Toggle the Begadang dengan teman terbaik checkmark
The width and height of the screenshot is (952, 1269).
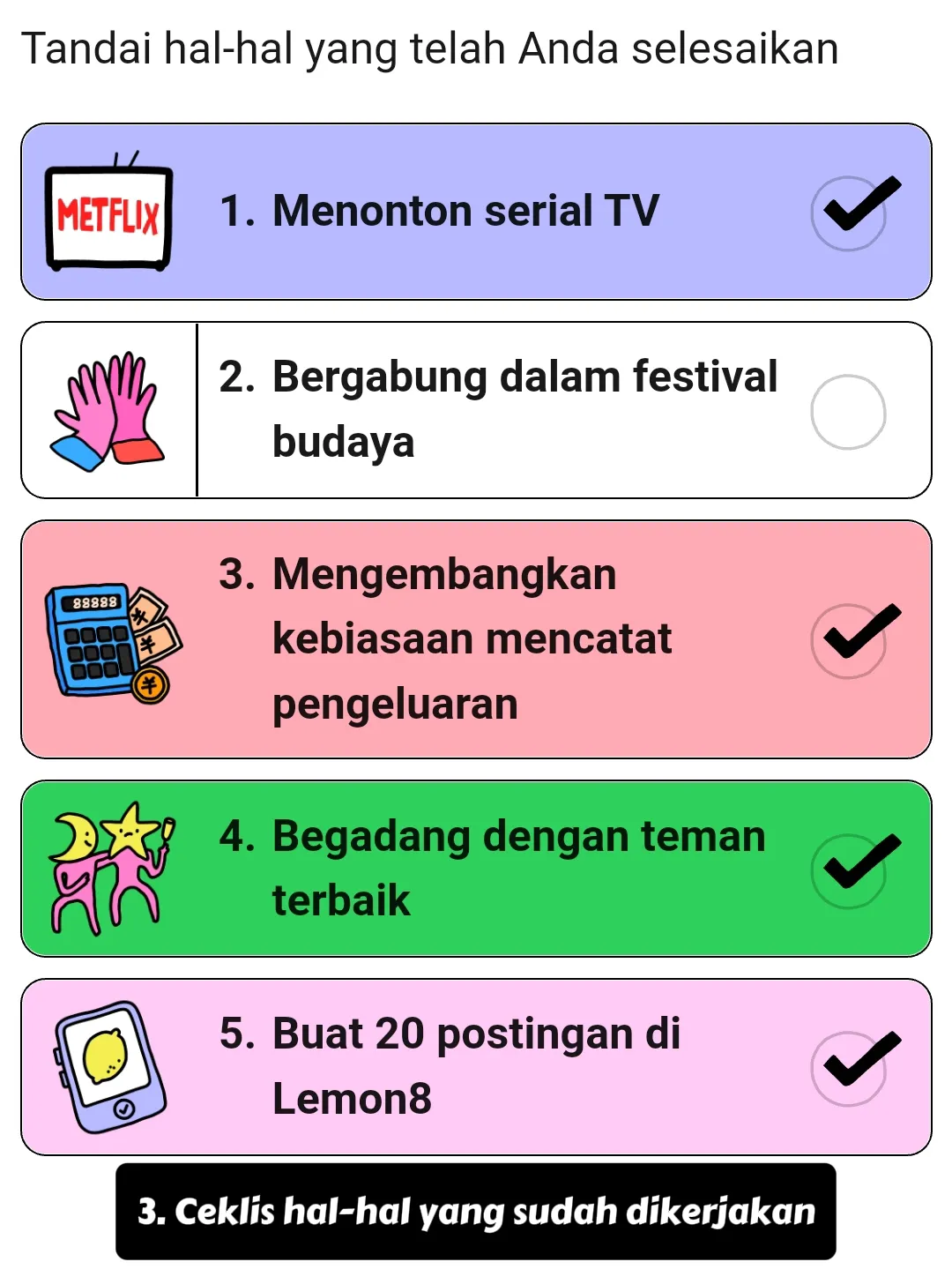coord(848,870)
